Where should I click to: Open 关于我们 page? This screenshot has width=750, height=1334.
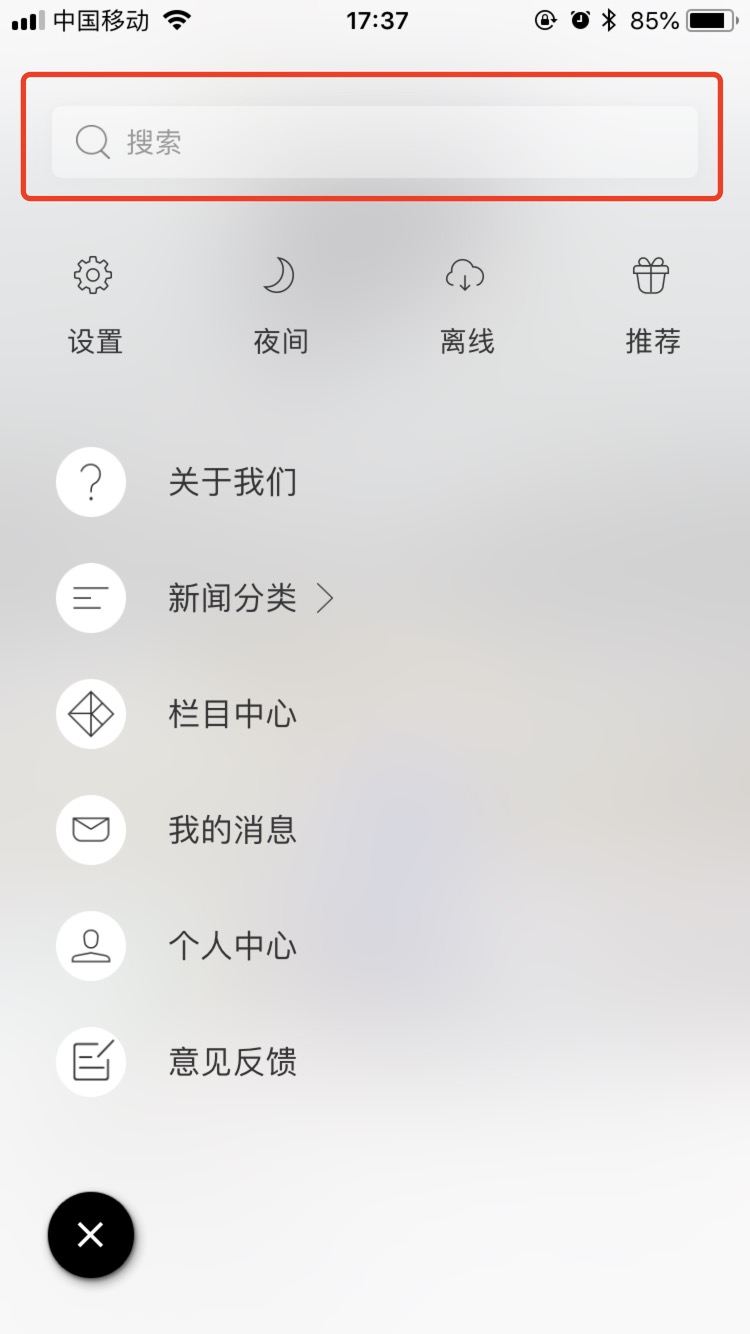[x=232, y=482]
